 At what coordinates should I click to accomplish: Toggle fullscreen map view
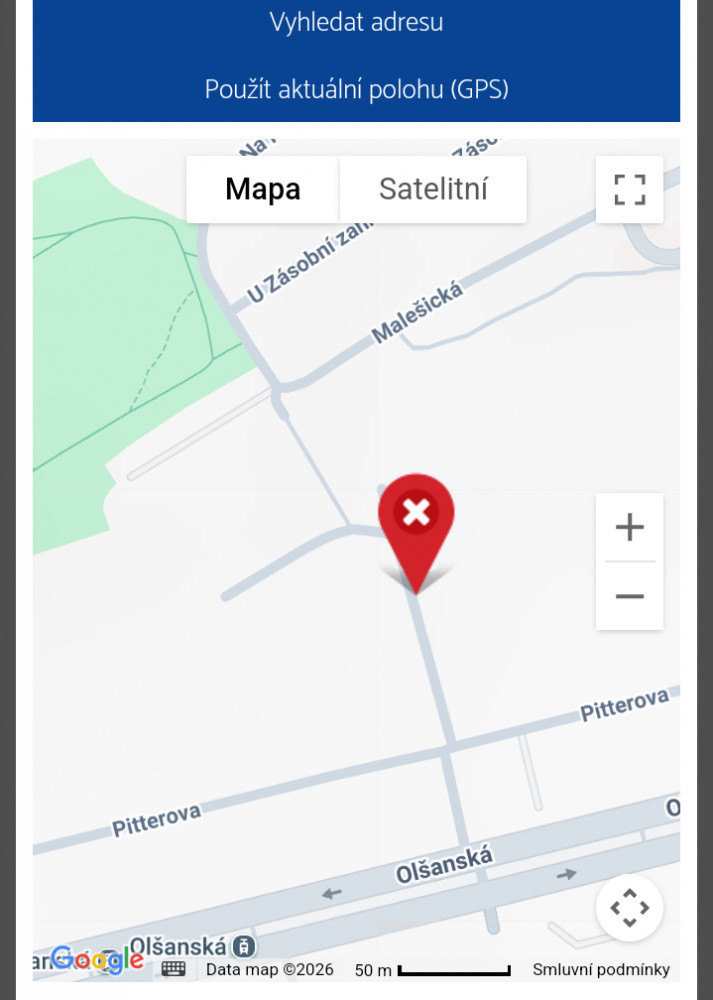click(x=629, y=189)
